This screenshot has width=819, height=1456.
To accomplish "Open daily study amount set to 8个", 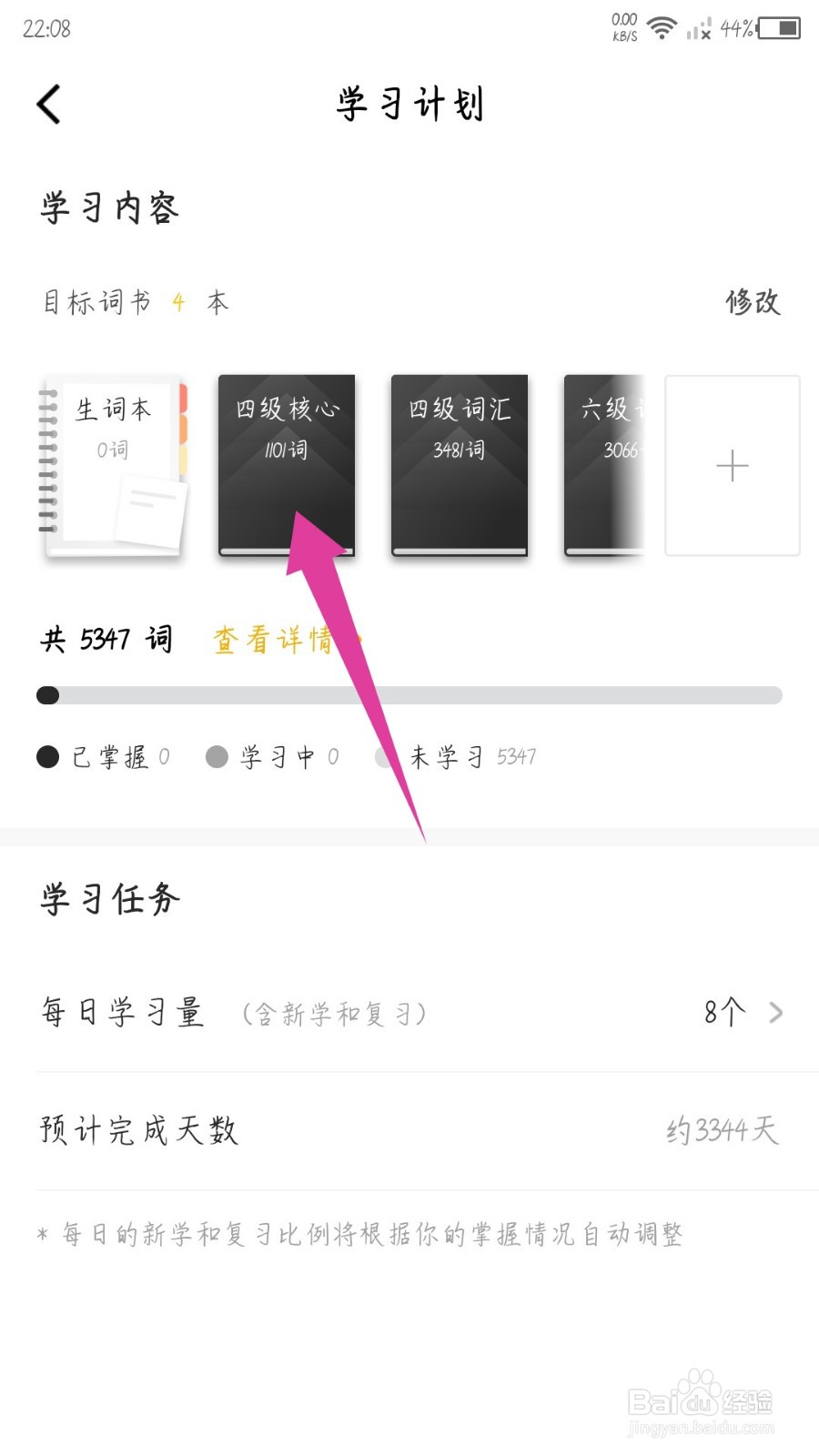I will click(722, 1013).
